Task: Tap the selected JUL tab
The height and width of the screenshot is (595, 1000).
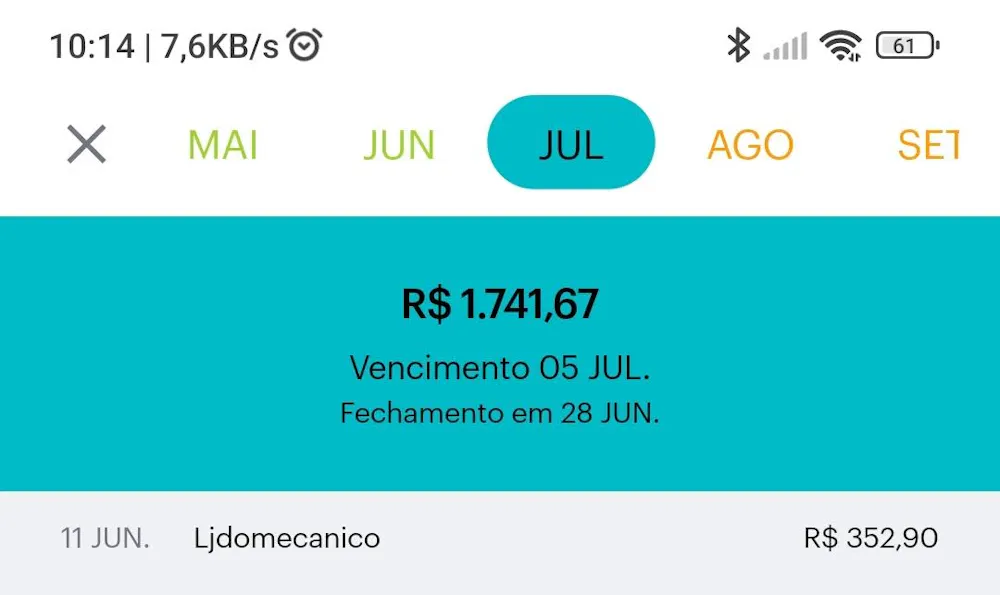Action: point(571,145)
